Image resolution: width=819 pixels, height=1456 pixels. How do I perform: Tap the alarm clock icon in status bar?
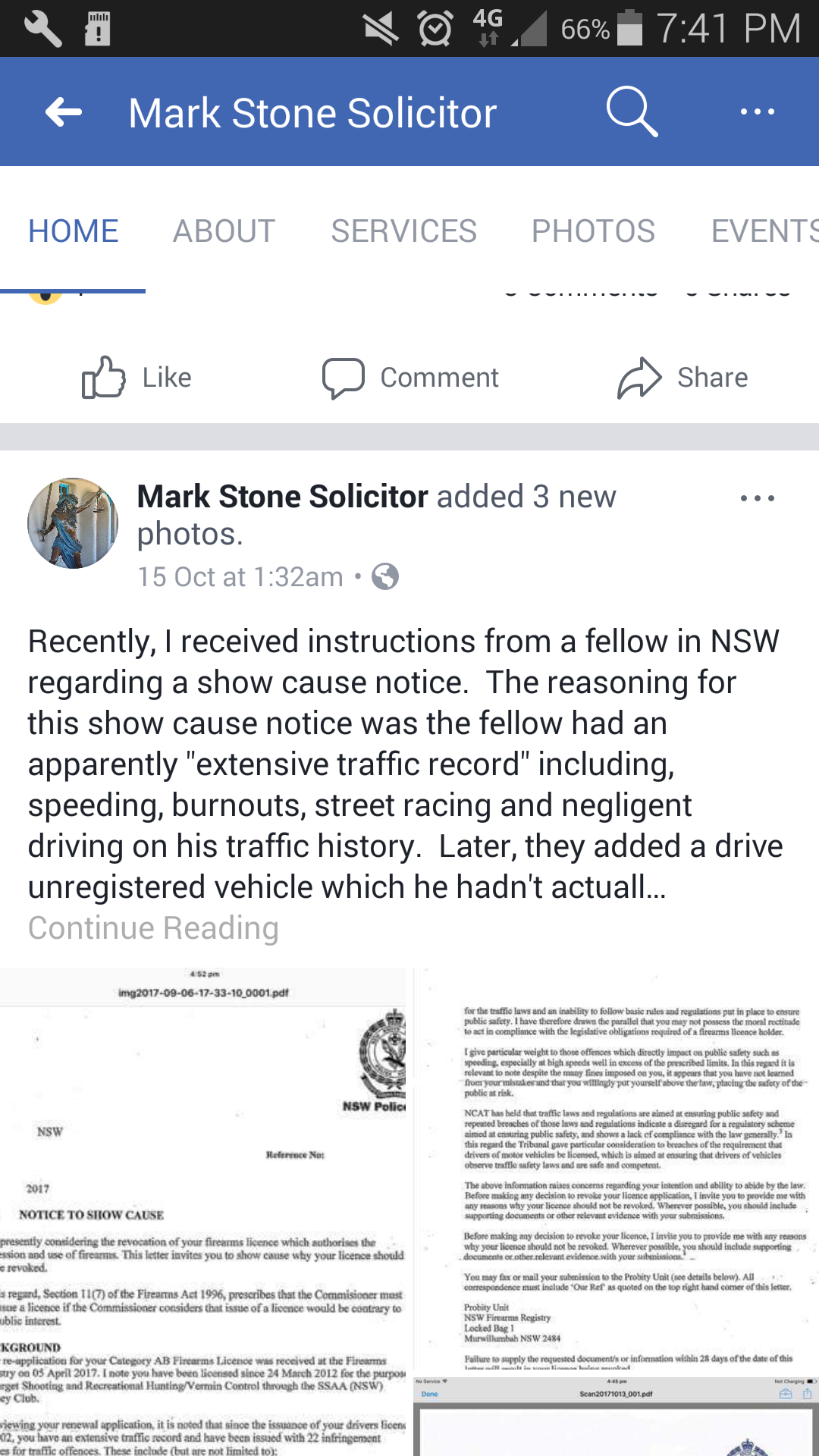click(x=433, y=28)
